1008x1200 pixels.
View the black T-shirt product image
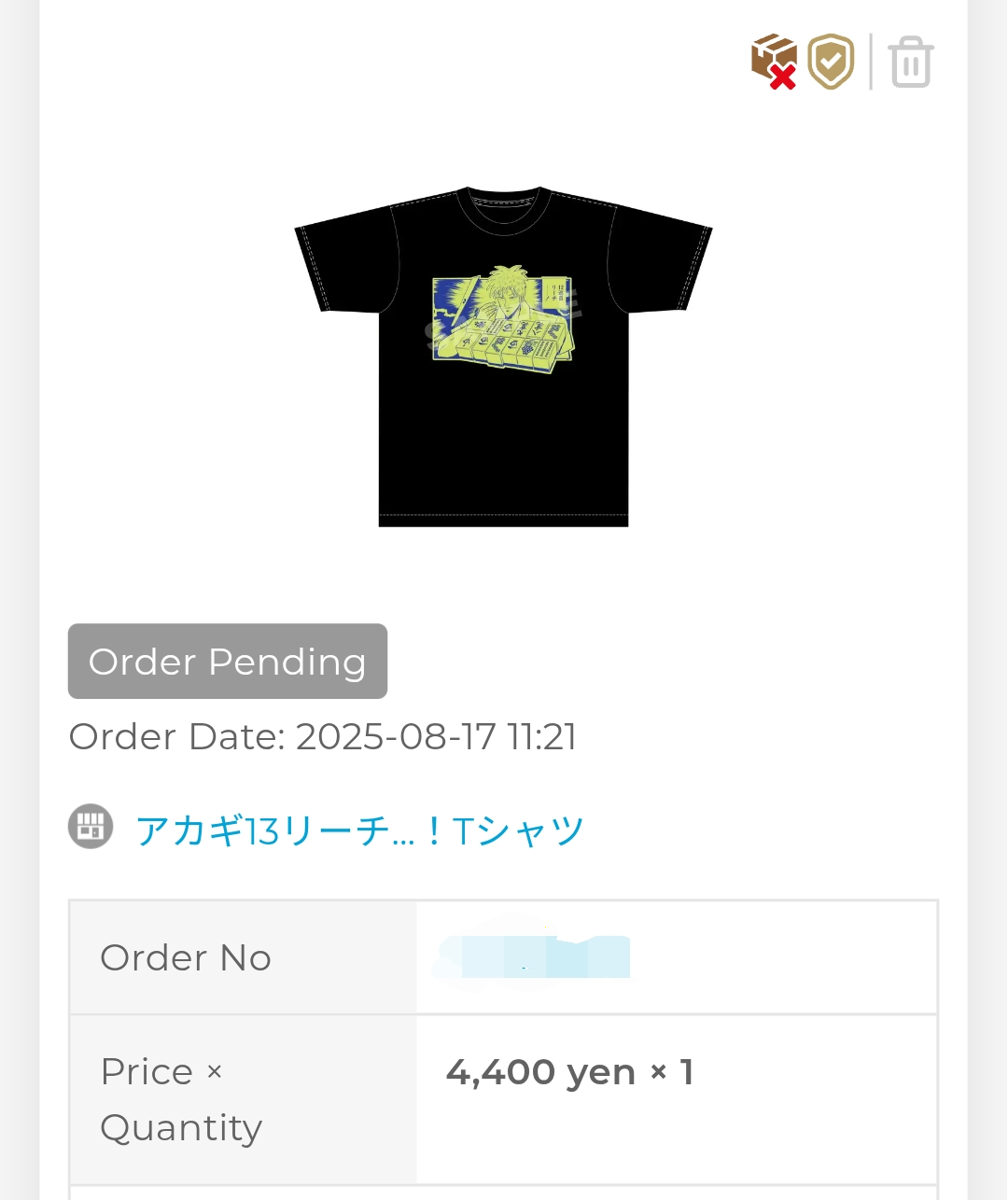point(503,356)
